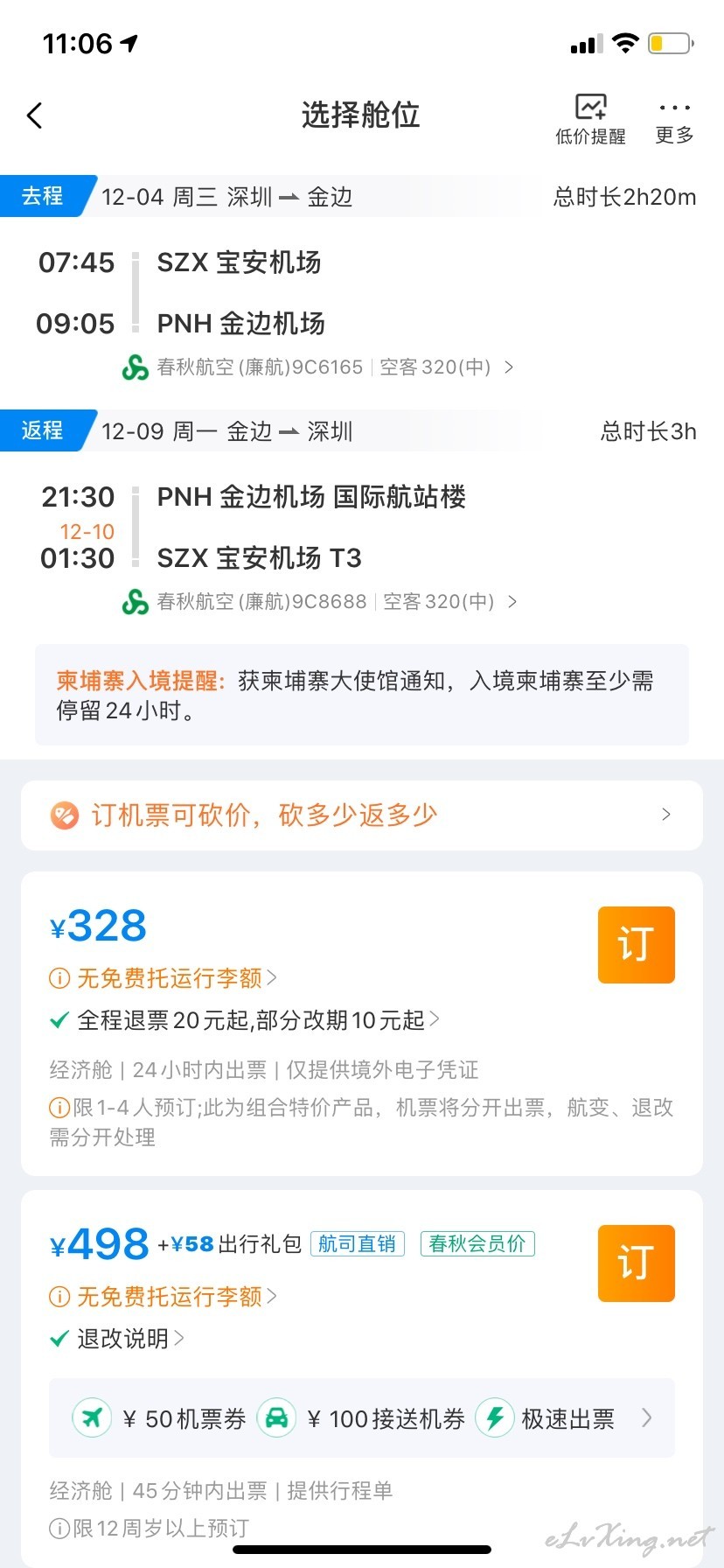
Task: View outbound flight 9C6165 details
Action: [318, 367]
